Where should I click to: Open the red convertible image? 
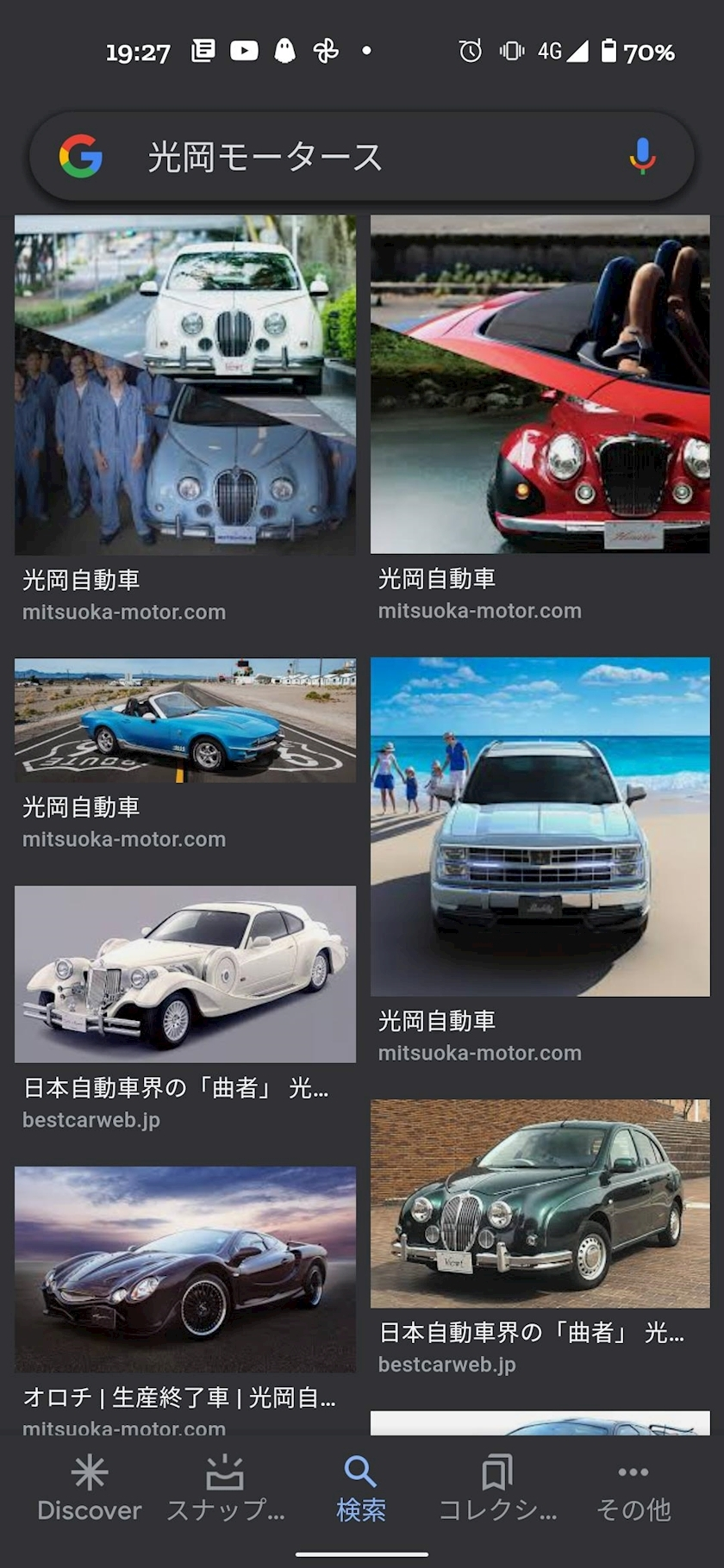coord(540,384)
